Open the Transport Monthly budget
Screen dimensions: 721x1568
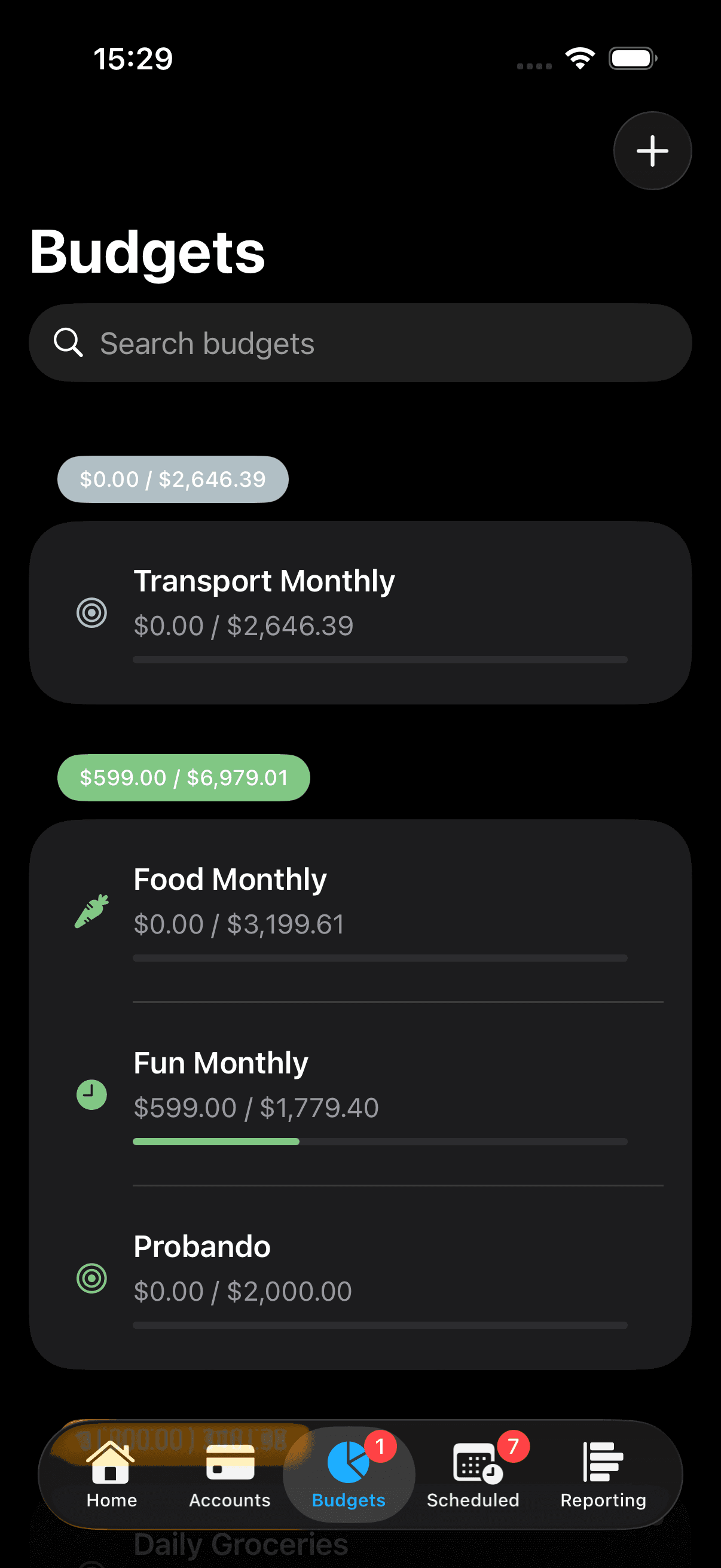pyautogui.click(x=360, y=612)
